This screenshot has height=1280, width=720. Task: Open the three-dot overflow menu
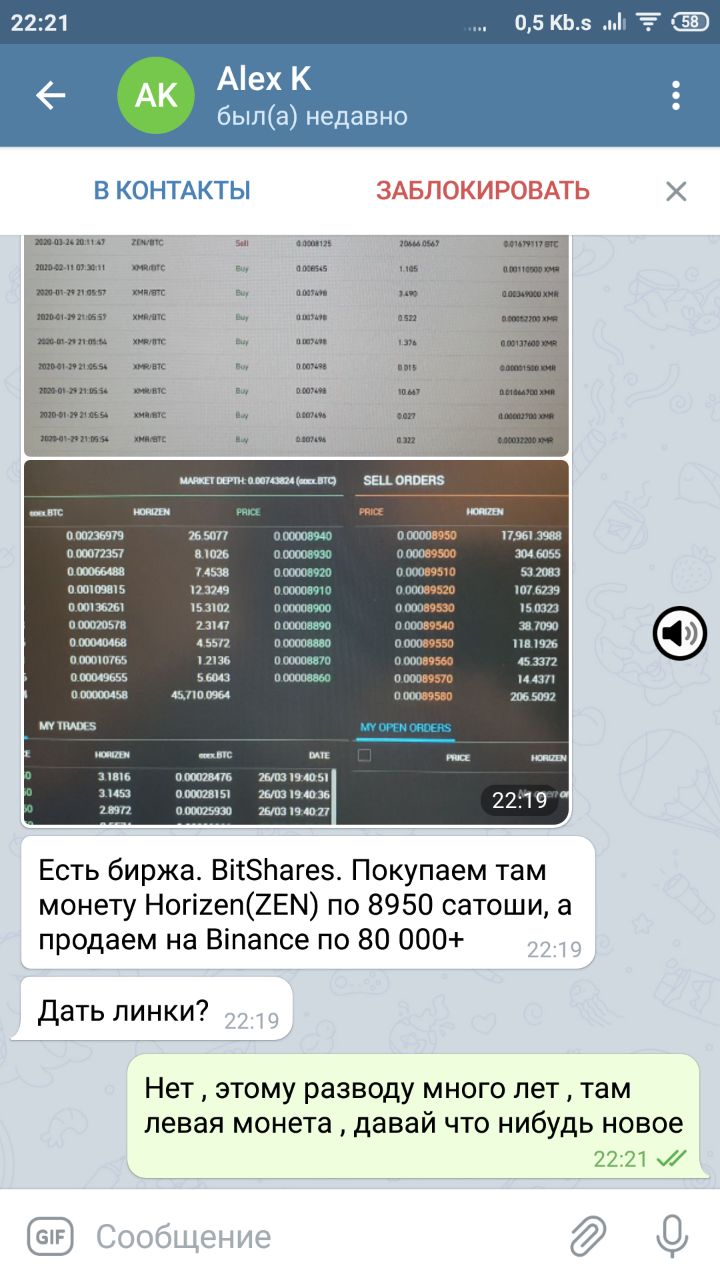pyautogui.click(x=676, y=96)
